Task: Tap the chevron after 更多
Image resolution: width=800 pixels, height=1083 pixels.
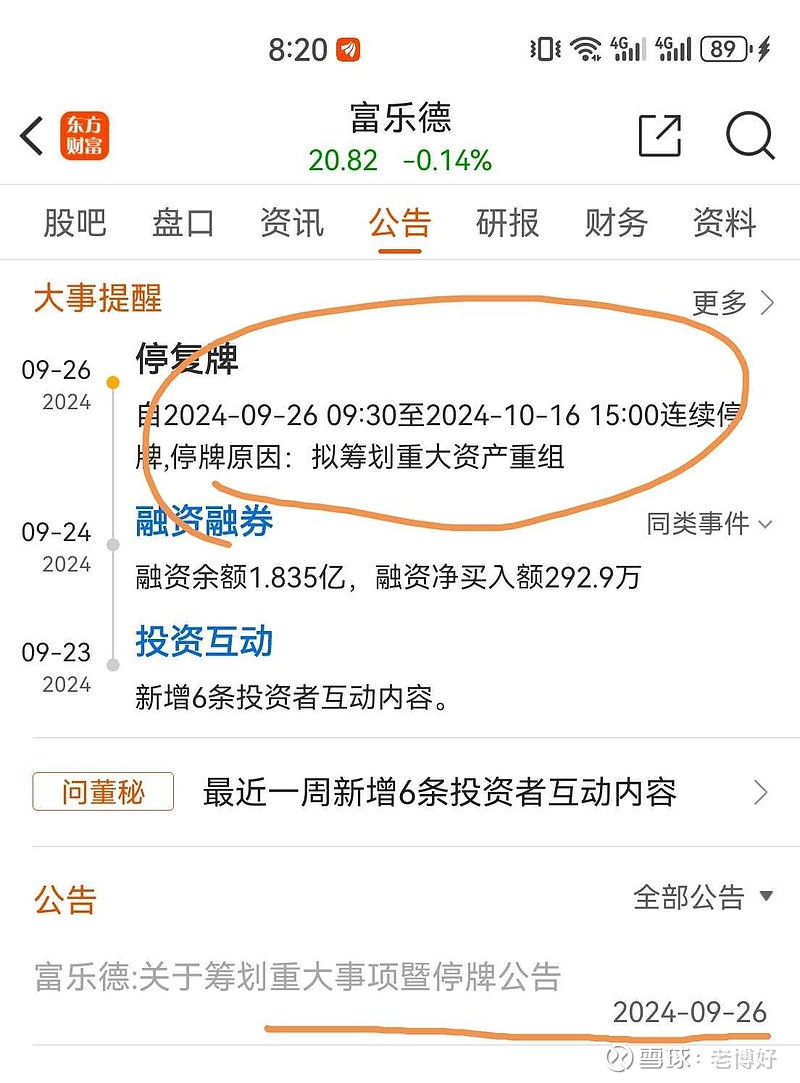Action: 766,301
